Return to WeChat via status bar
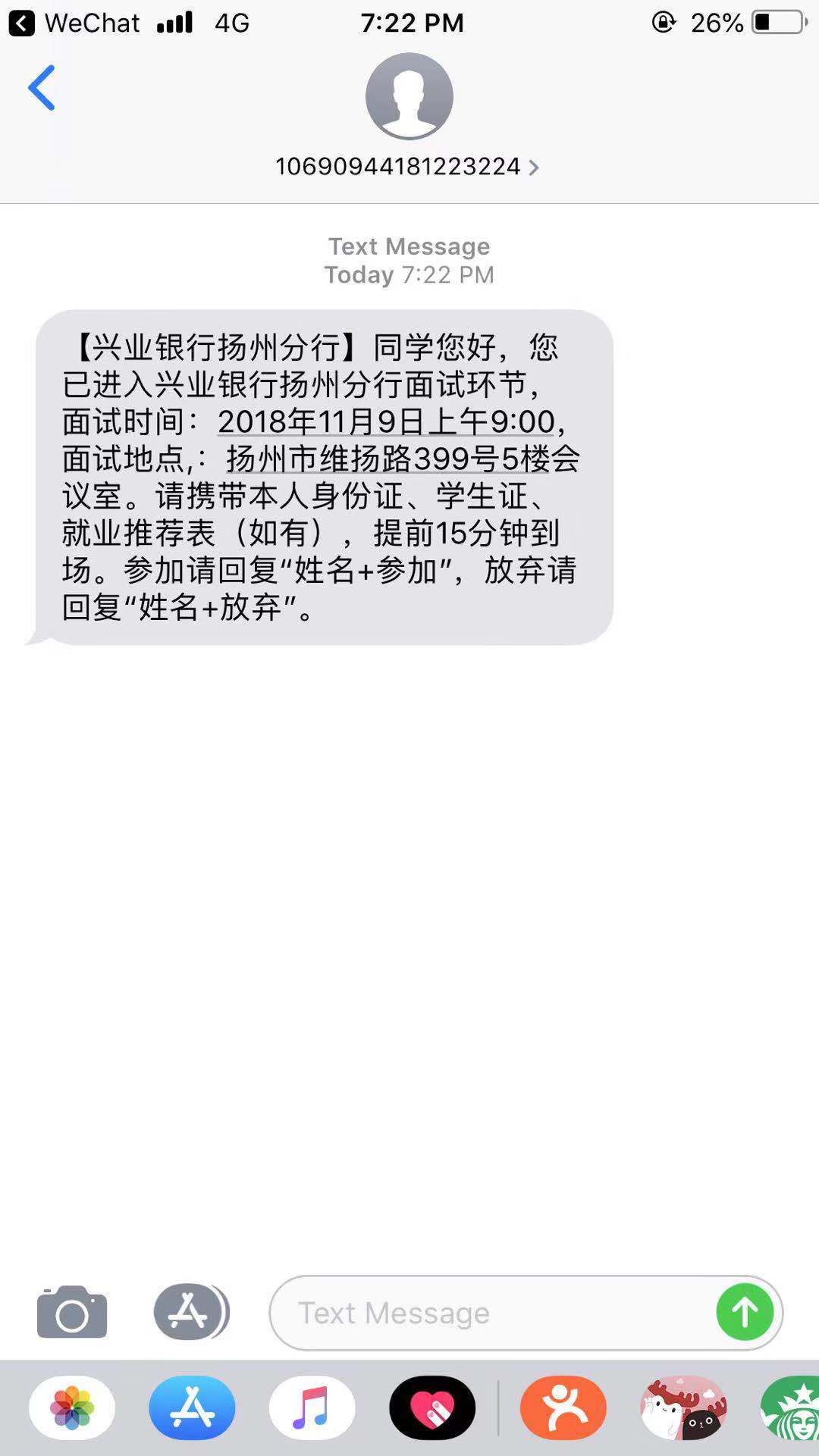The height and width of the screenshot is (1456, 819). (x=74, y=23)
